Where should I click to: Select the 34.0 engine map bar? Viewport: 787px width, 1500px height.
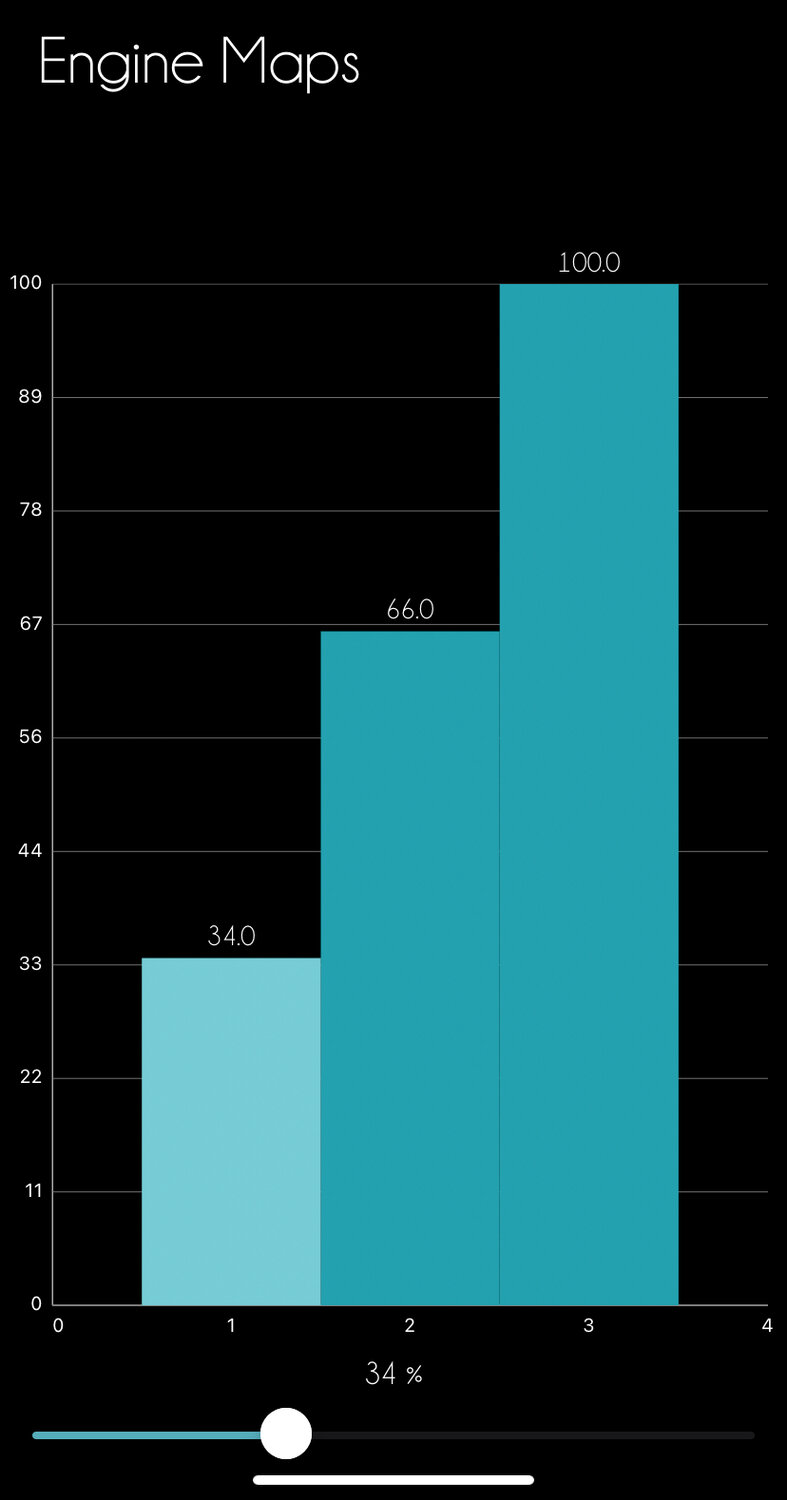(231, 1130)
